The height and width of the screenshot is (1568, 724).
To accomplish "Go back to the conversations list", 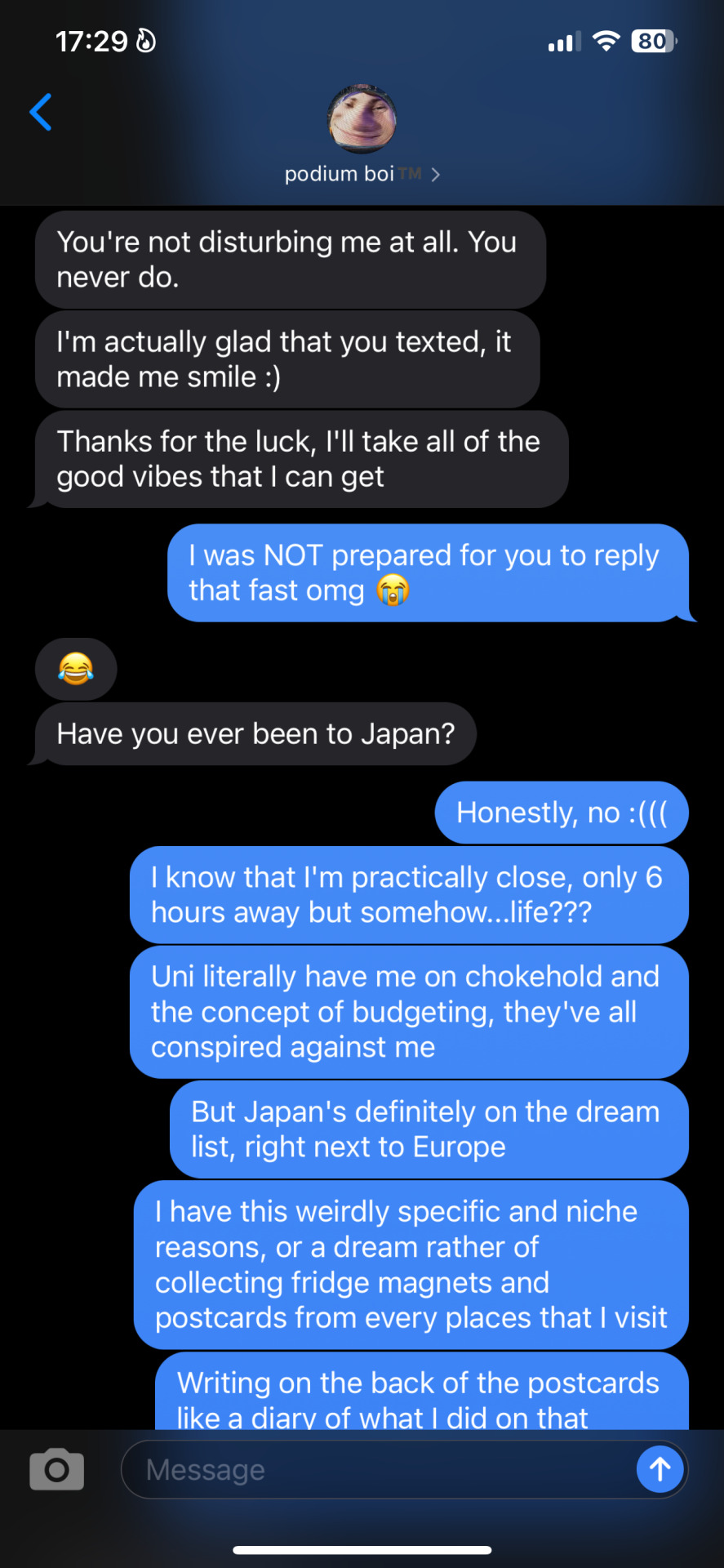I will point(41,112).
